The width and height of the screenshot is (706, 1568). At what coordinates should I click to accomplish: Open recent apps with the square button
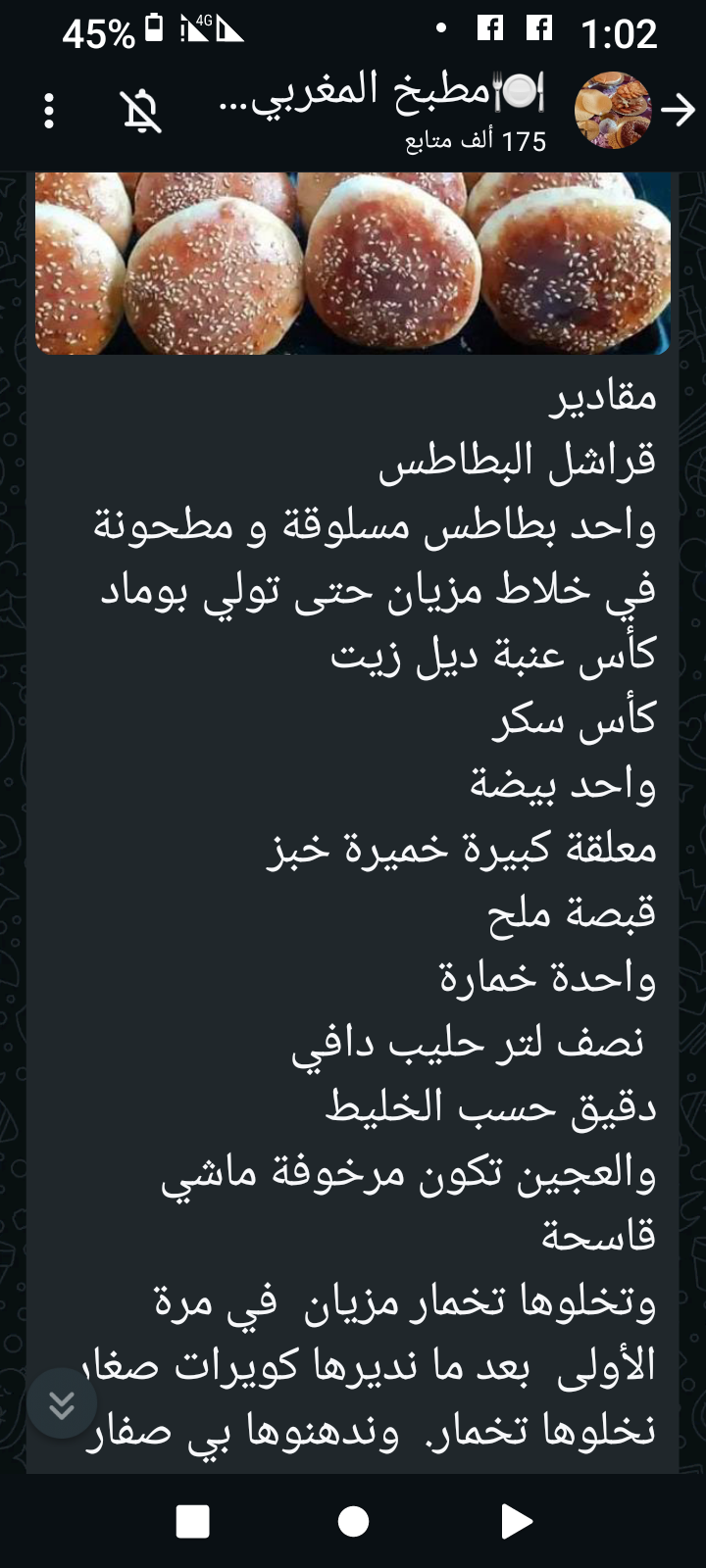point(193,1522)
